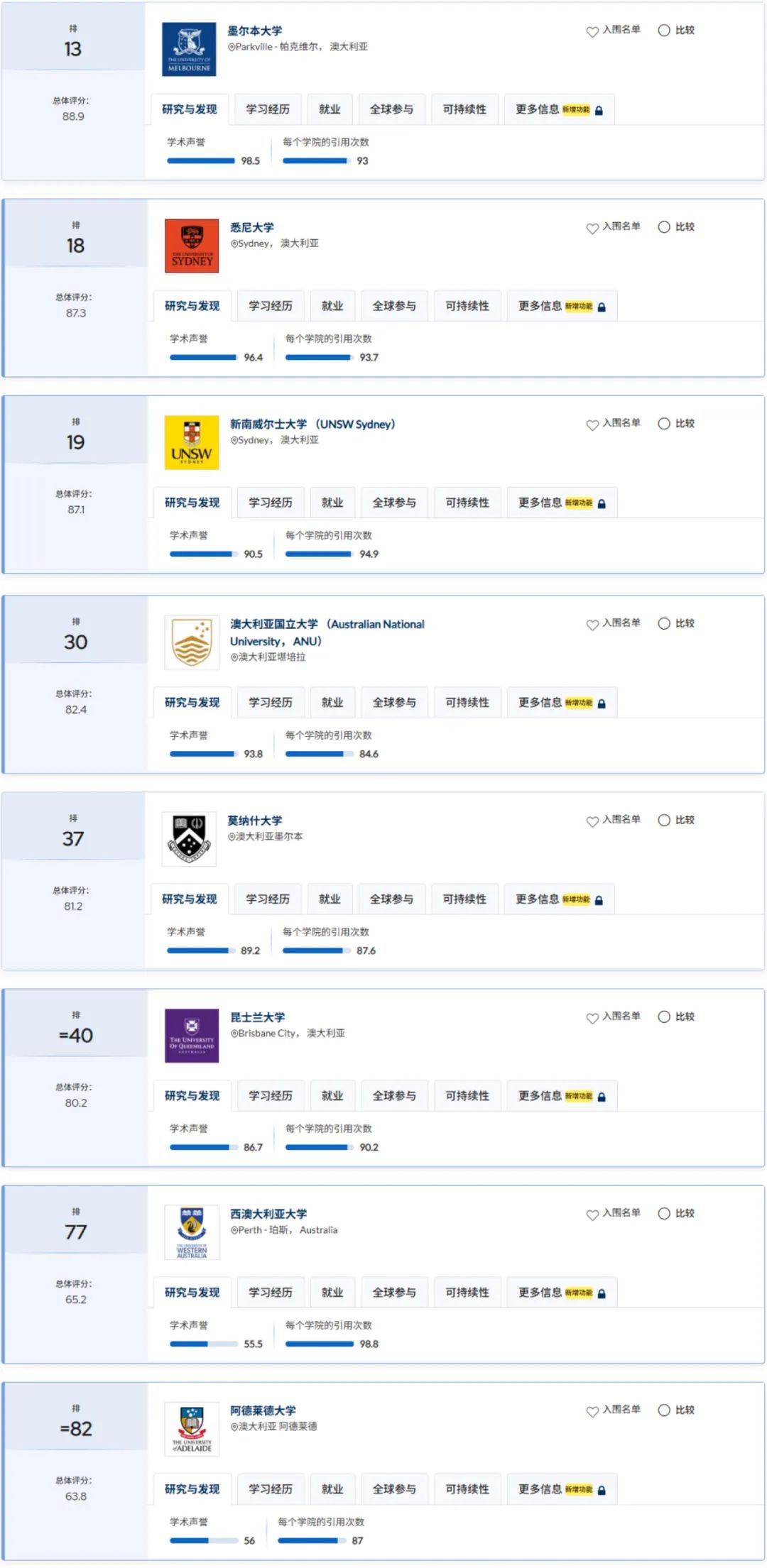This screenshot has width=767, height=1568.
Task: View the 全球参与 tab for UNSW Sydney
Action: click(394, 503)
